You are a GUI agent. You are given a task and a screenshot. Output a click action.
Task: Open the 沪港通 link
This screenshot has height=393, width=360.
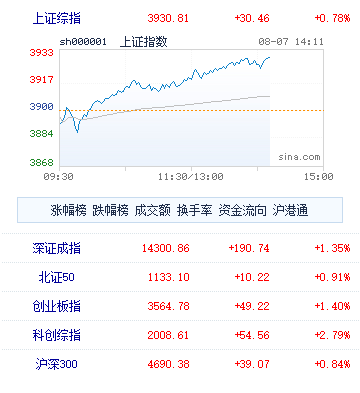pos(290,210)
